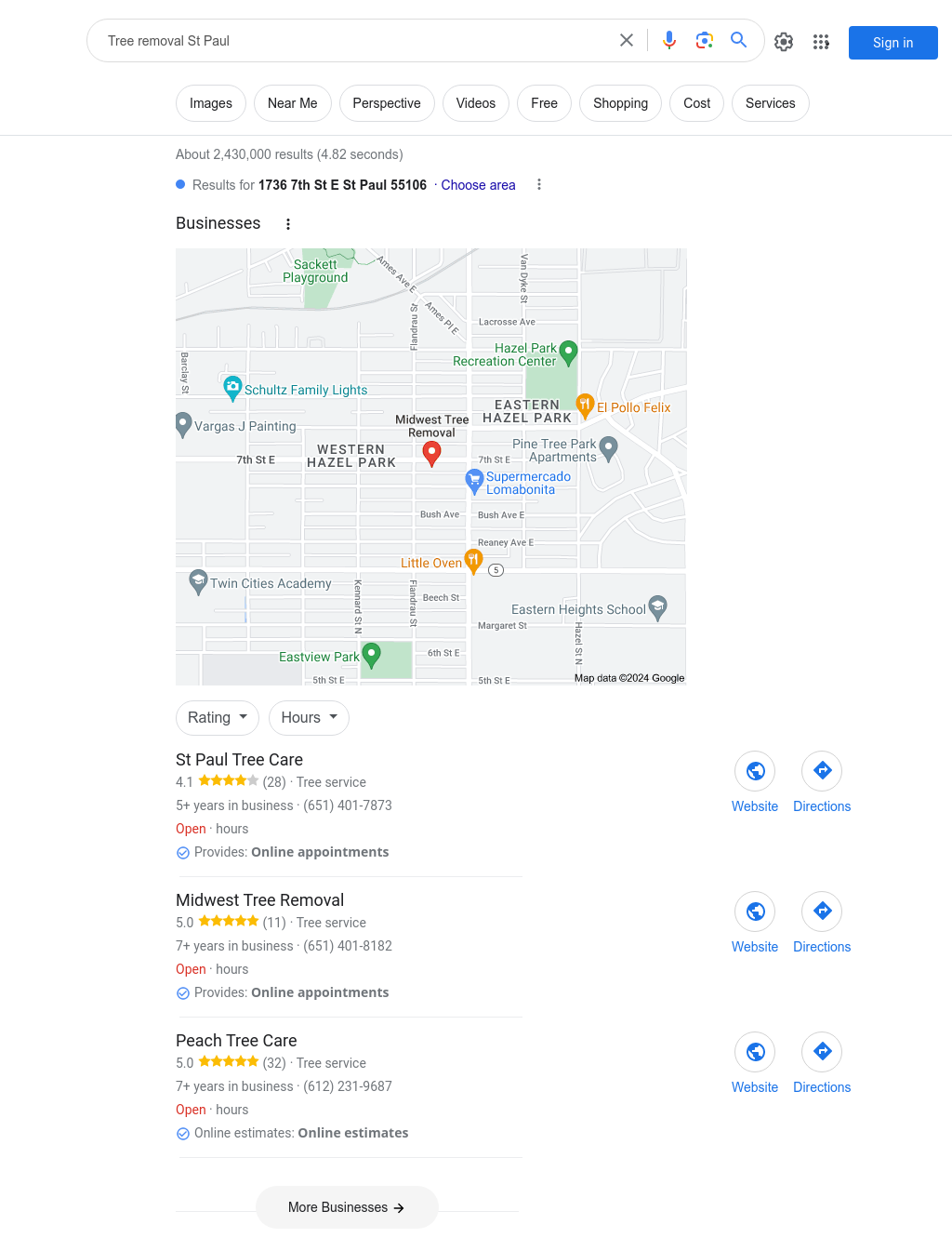Image resolution: width=952 pixels, height=1251 pixels.
Task: Tap the magnifier search button
Action: coord(739,40)
